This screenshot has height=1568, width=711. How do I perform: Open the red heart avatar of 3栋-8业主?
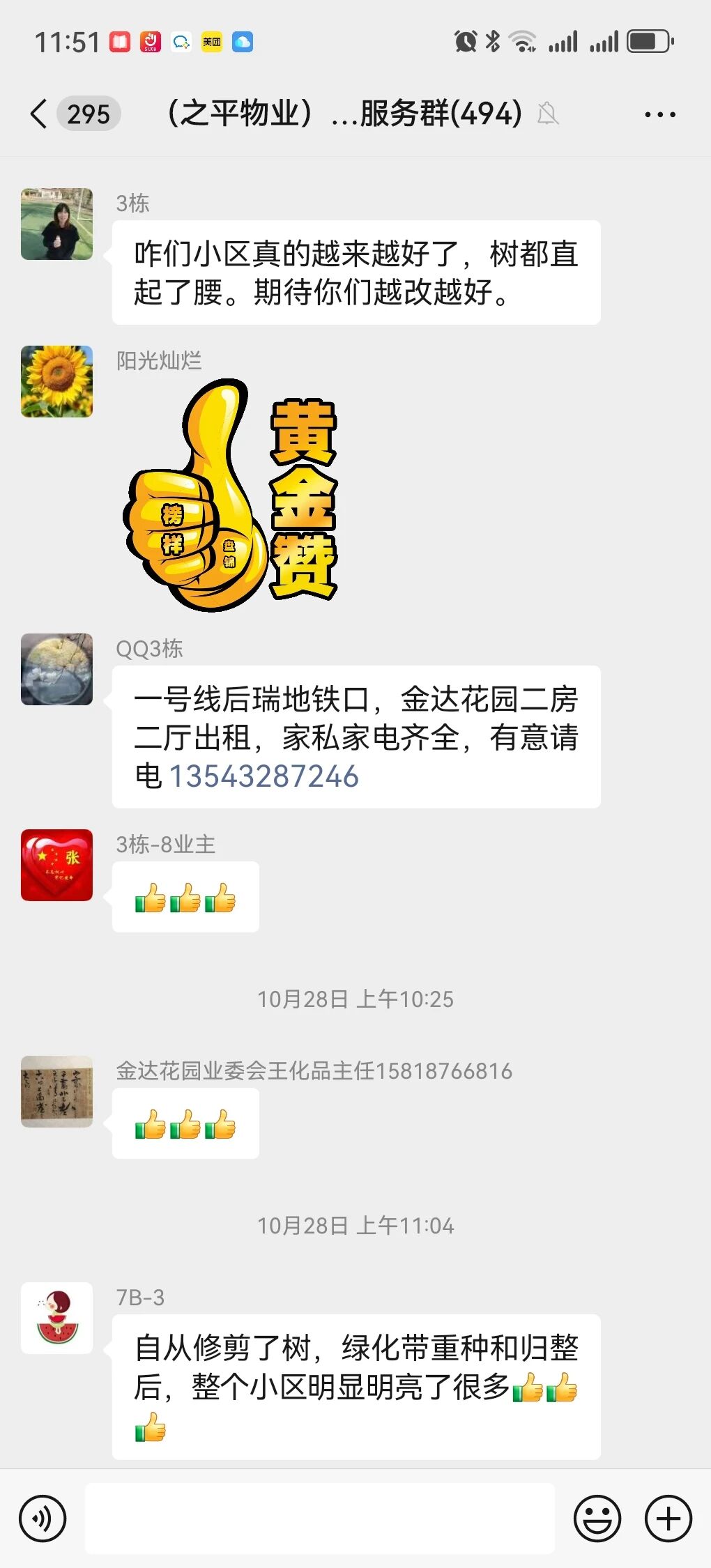pos(56,866)
